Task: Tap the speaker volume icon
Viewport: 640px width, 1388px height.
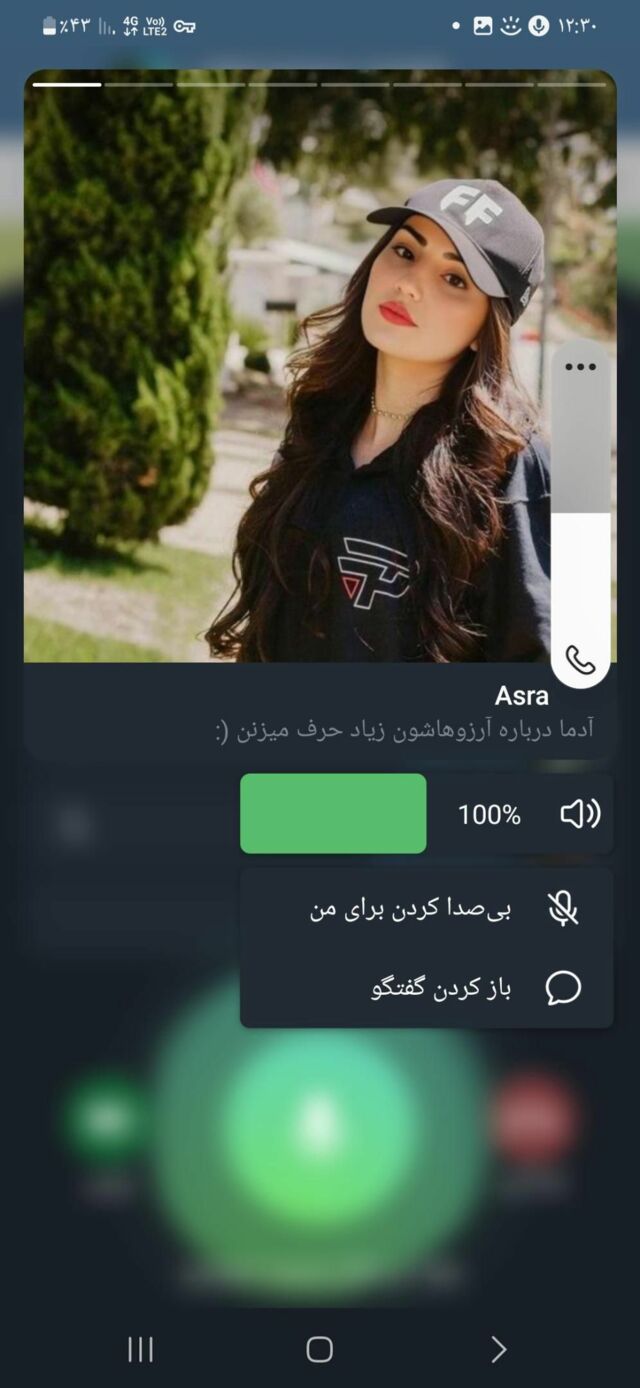Action: [x=579, y=814]
